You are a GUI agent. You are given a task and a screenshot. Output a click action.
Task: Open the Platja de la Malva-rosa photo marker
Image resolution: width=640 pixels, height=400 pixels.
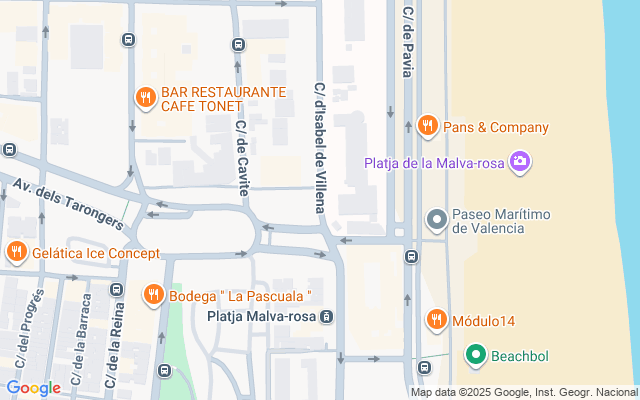519,161
